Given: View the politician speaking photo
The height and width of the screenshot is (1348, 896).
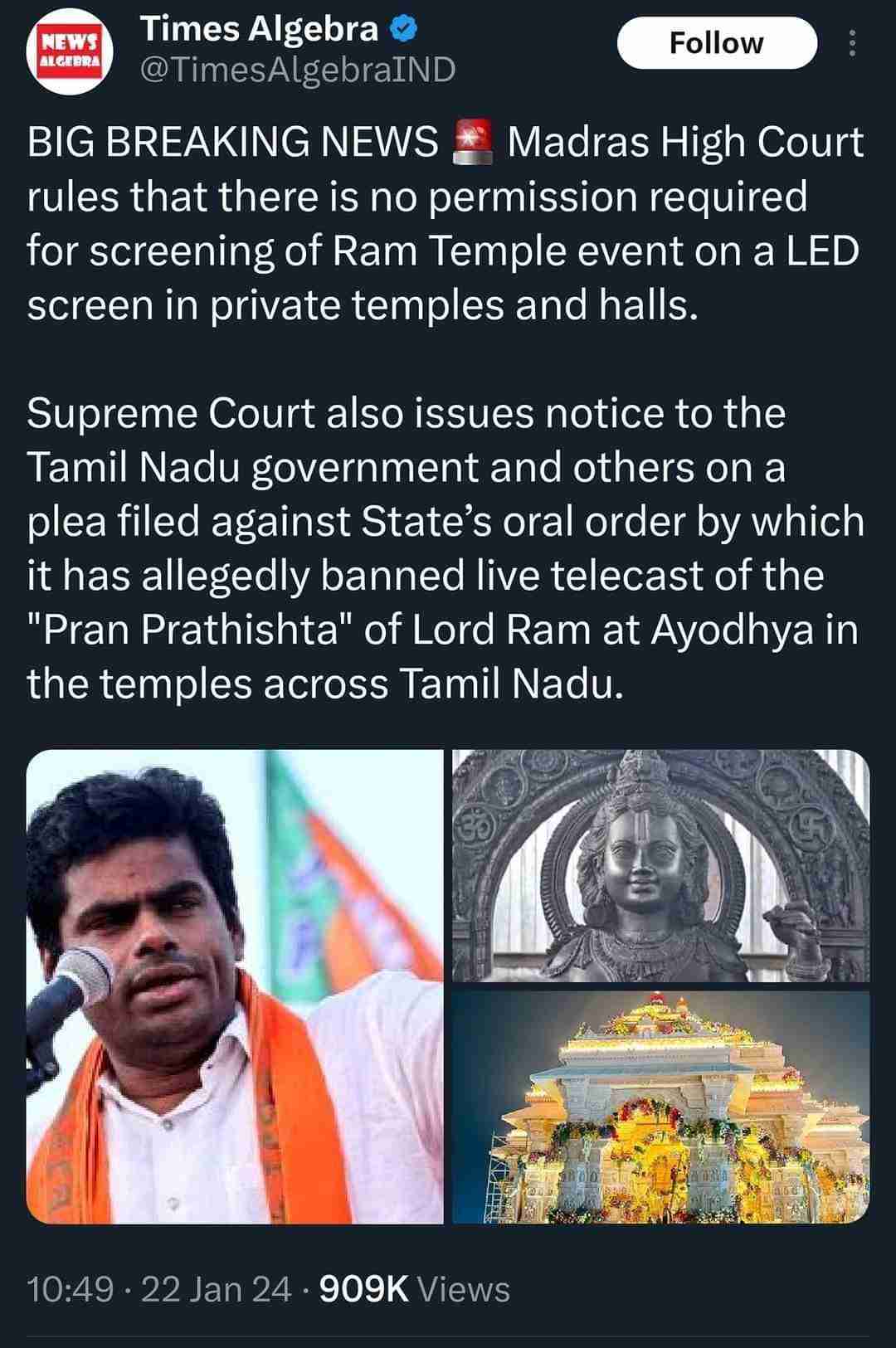Looking at the screenshot, I should pos(236,985).
